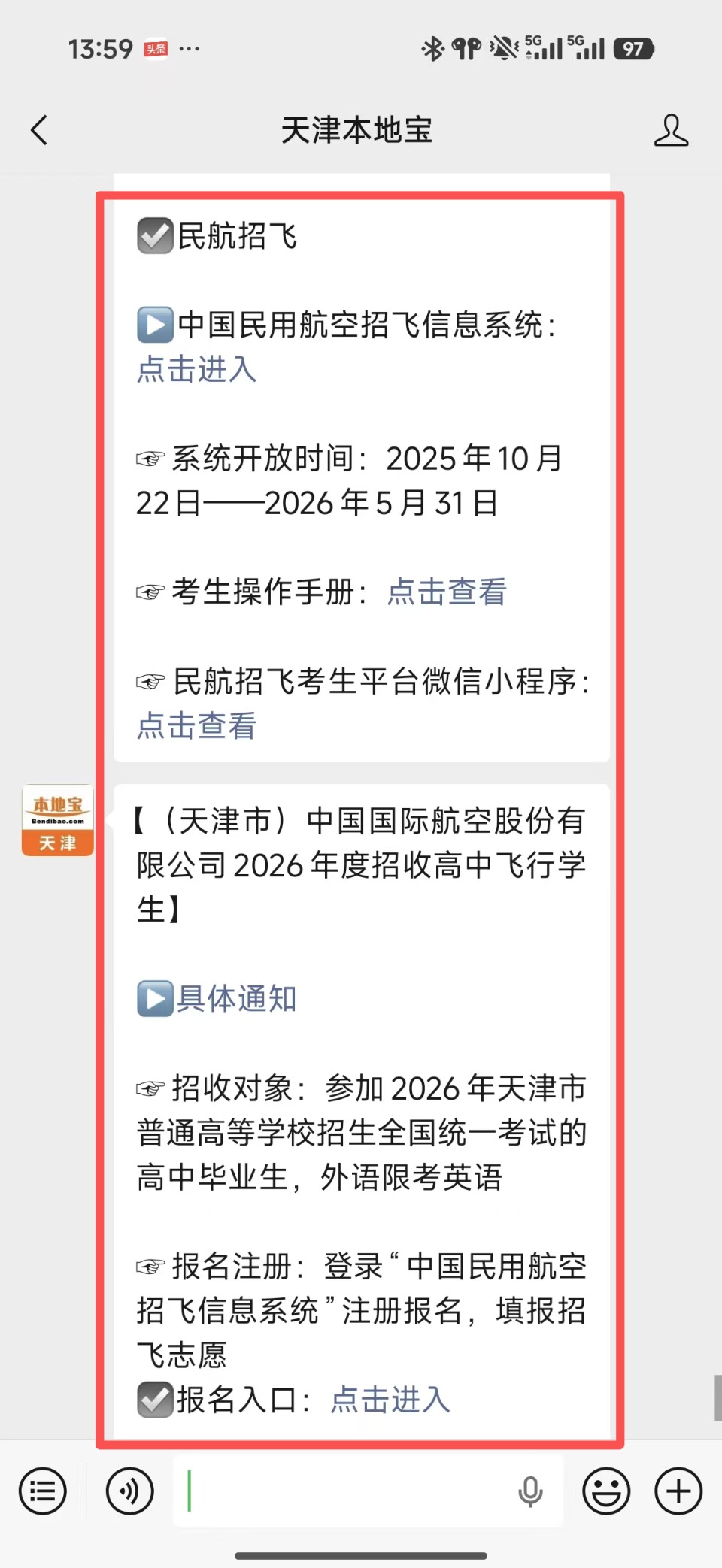Switch to voice message mode
This screenshot has width=722, height=1568.
[129, 1491]
